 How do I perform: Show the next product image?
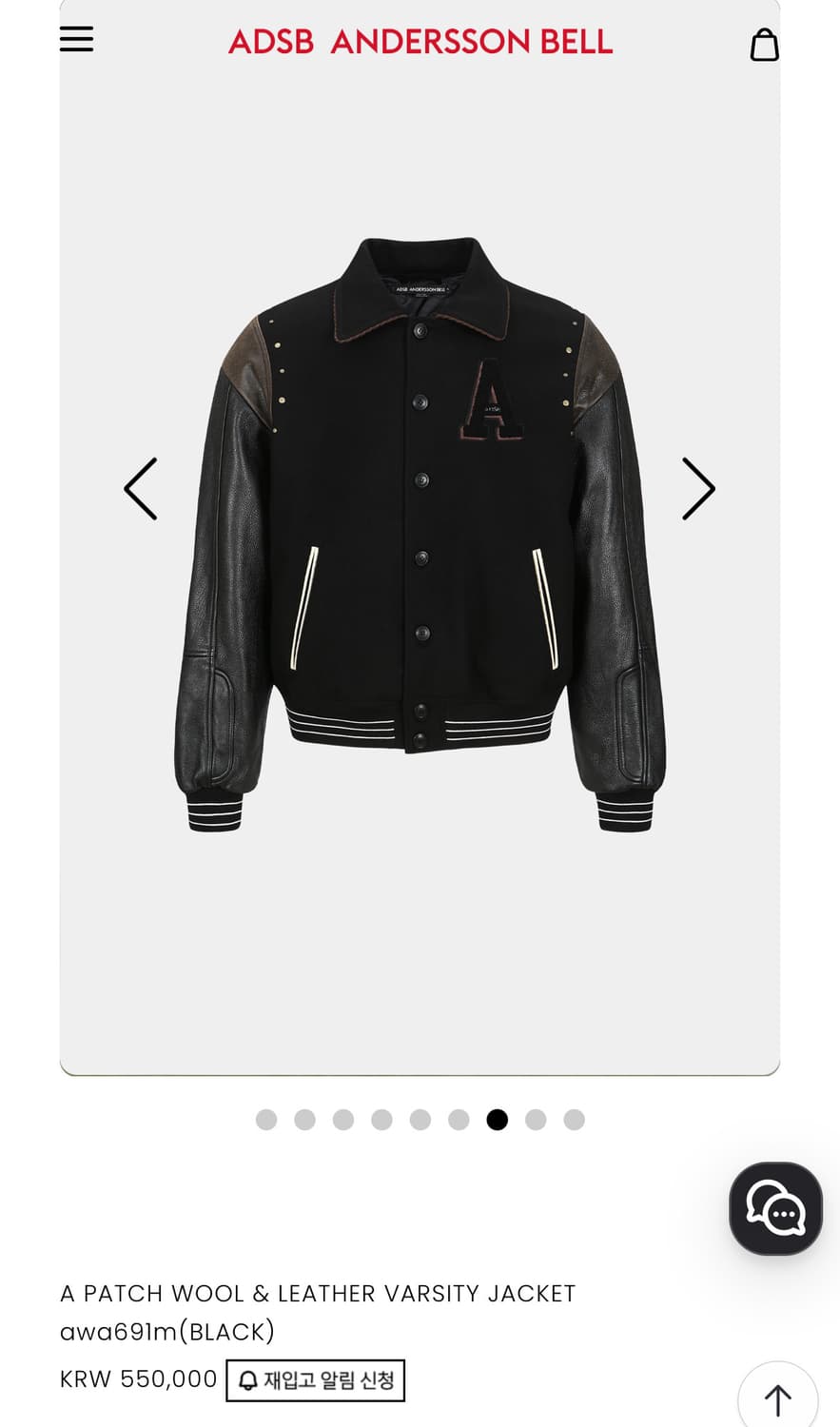click(697, 489)
